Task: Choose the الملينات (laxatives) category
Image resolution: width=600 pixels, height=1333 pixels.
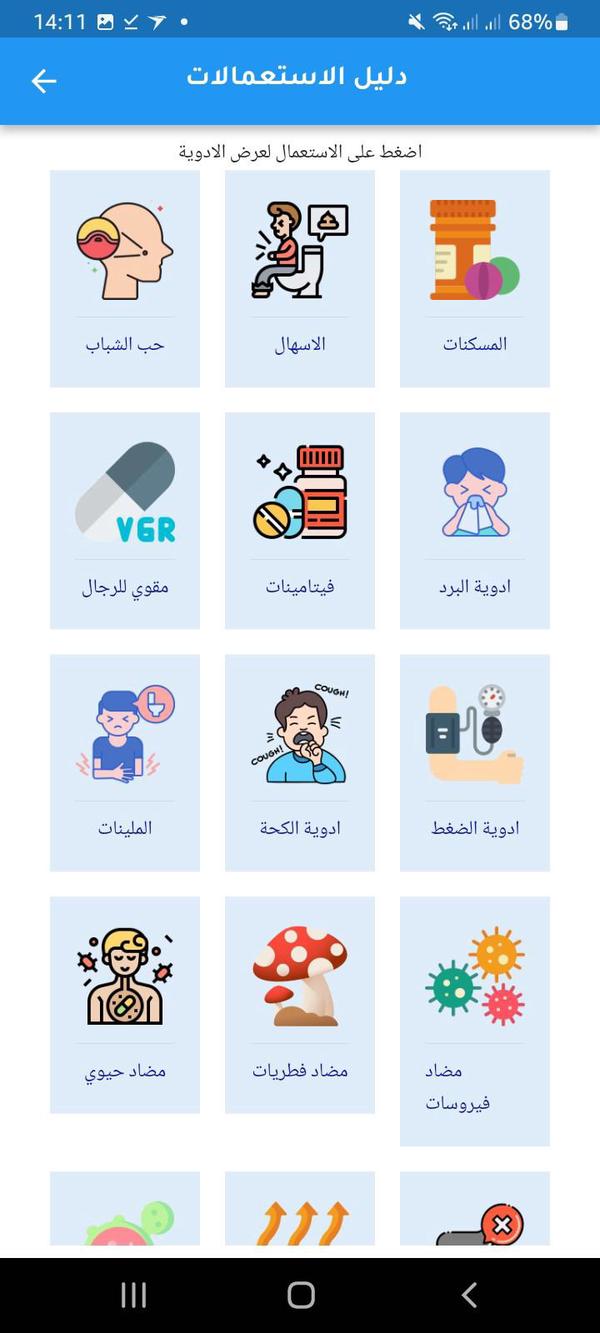Action: tap(125, 762)
